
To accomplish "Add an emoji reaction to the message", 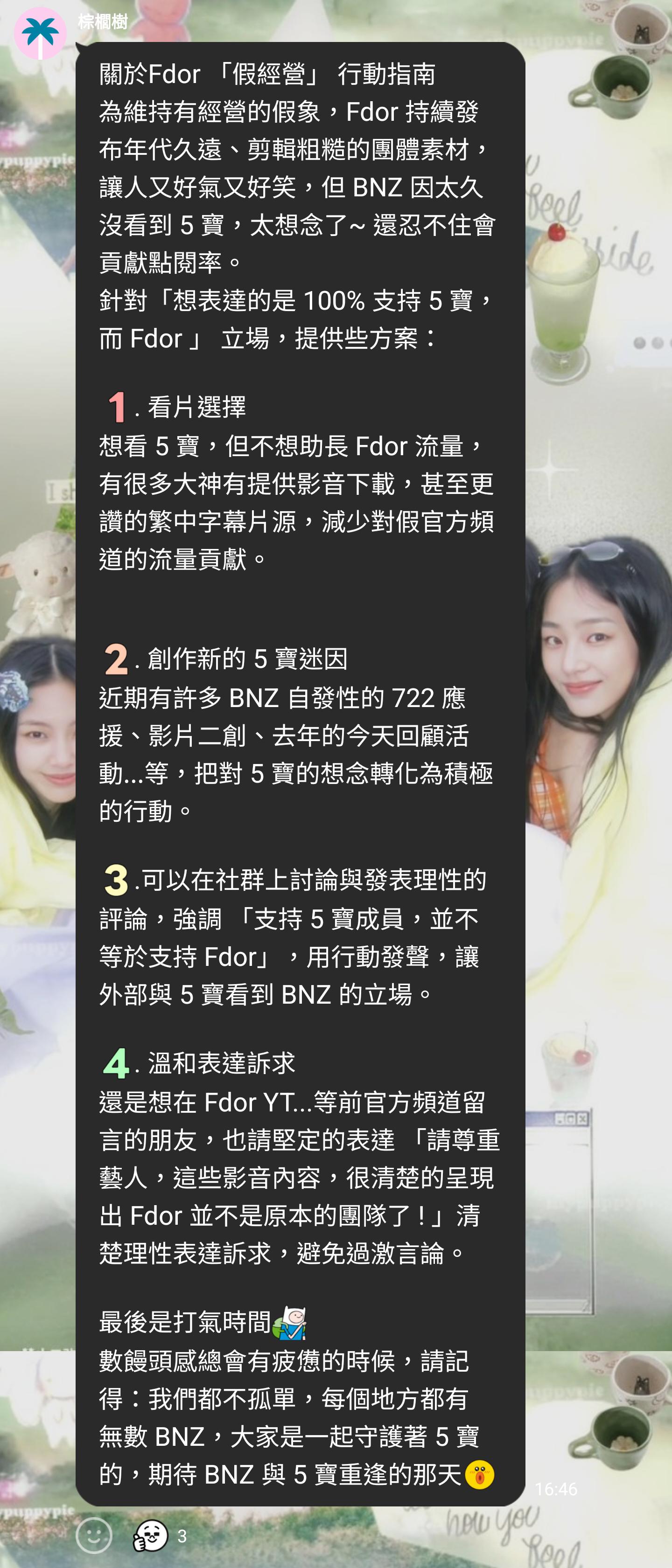I will click(x=94, y=1534).
